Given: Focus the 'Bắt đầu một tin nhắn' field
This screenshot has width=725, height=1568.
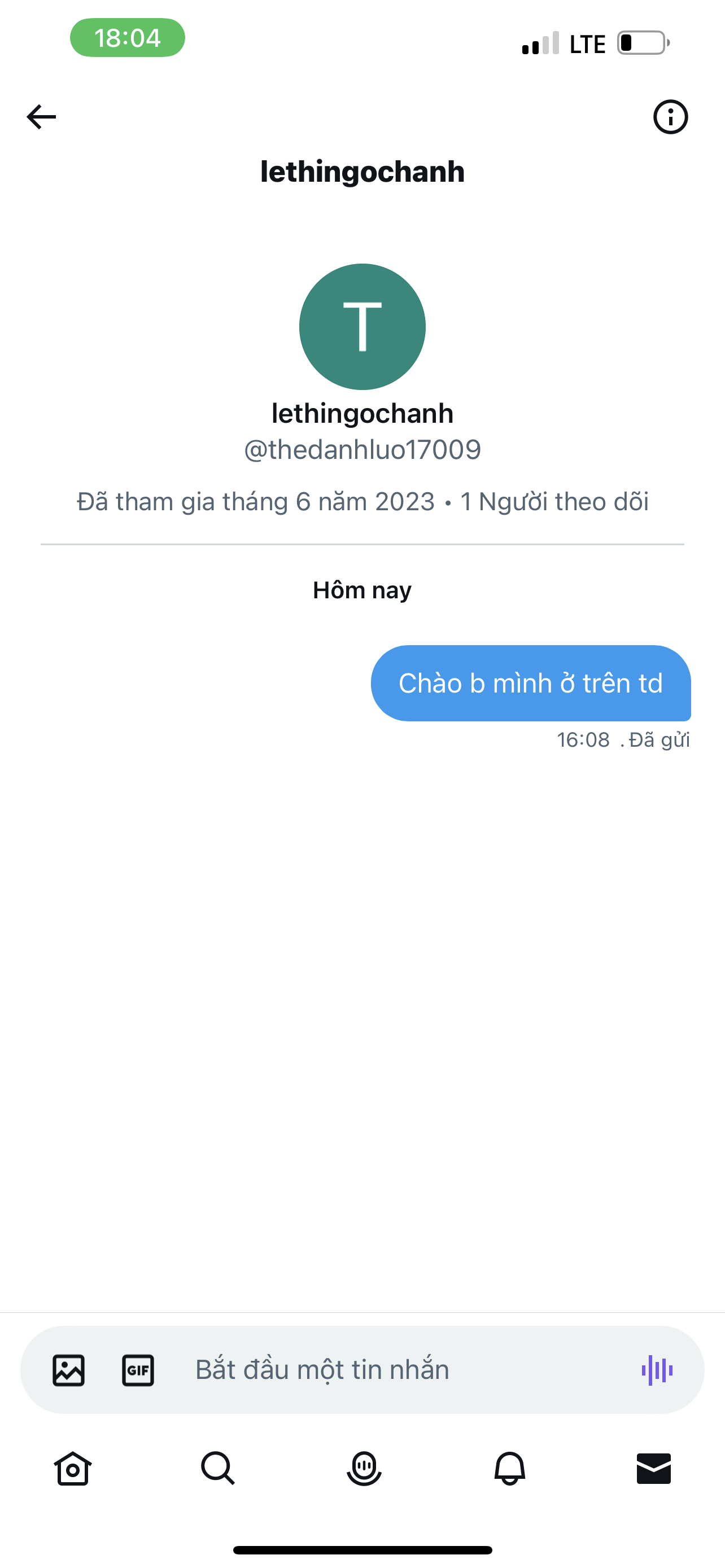Looking at the screenshot, I should pos(390,1370).
